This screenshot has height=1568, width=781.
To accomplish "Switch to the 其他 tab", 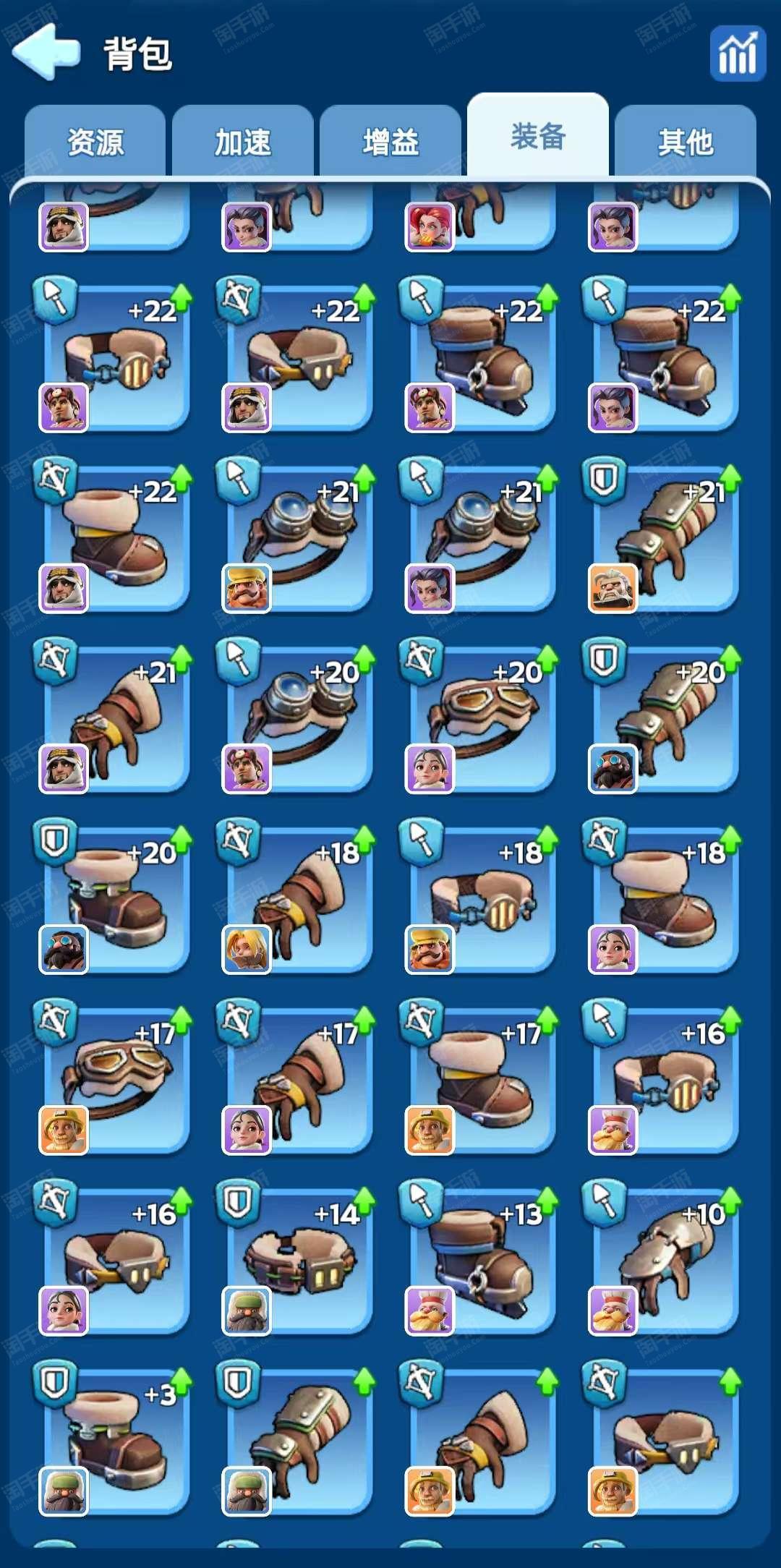I will (685, 142).
